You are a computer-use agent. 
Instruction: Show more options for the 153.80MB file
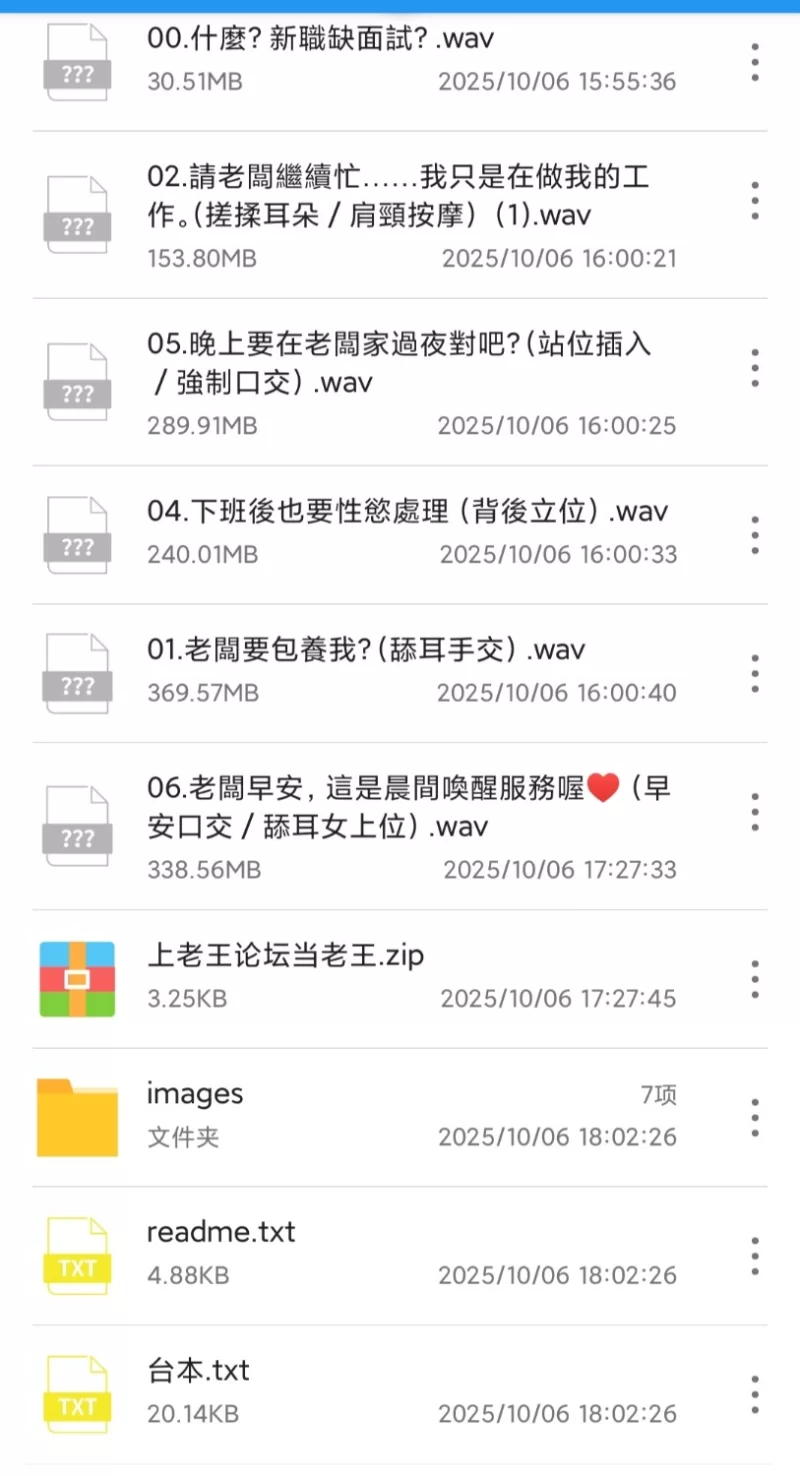(x=755, y=201)
